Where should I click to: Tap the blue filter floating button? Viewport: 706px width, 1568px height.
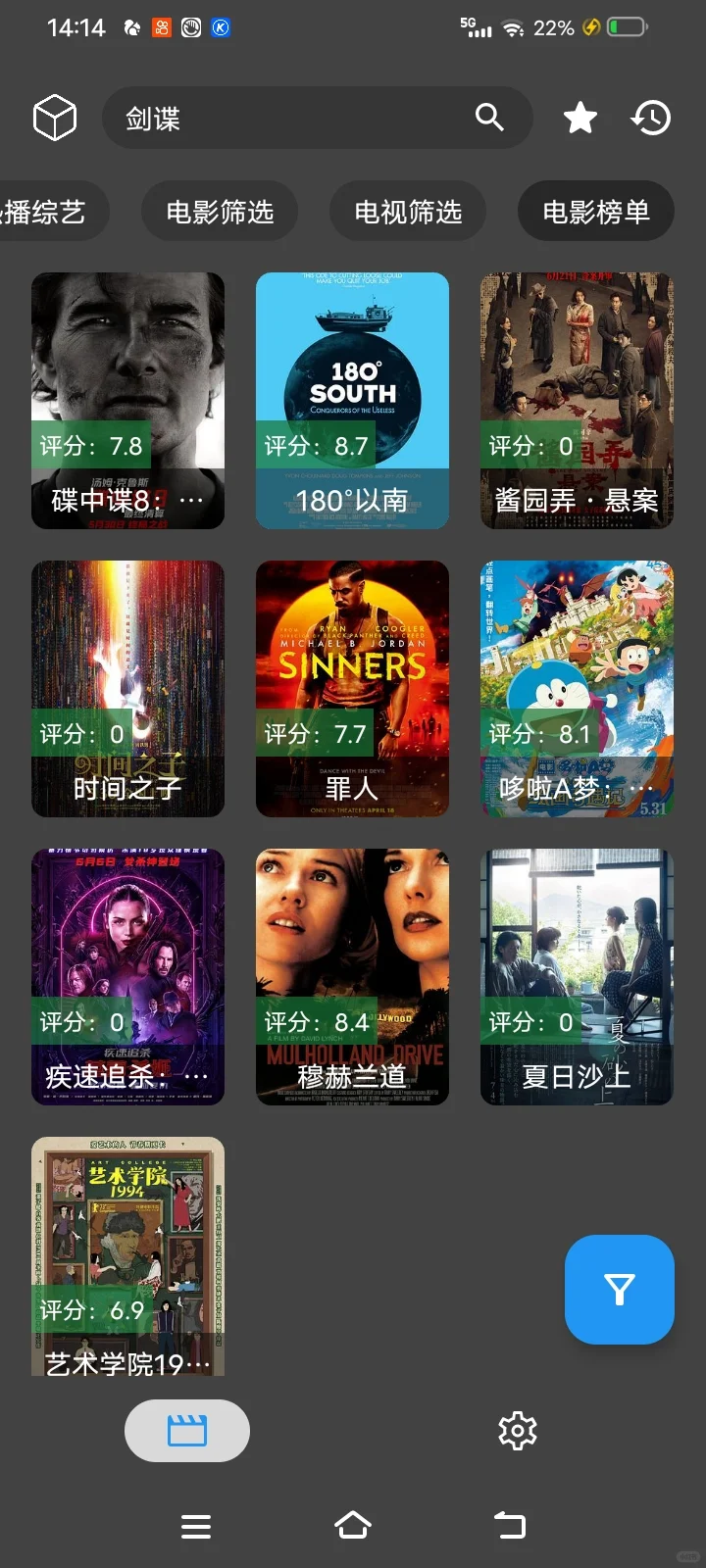click(619, 1290)
